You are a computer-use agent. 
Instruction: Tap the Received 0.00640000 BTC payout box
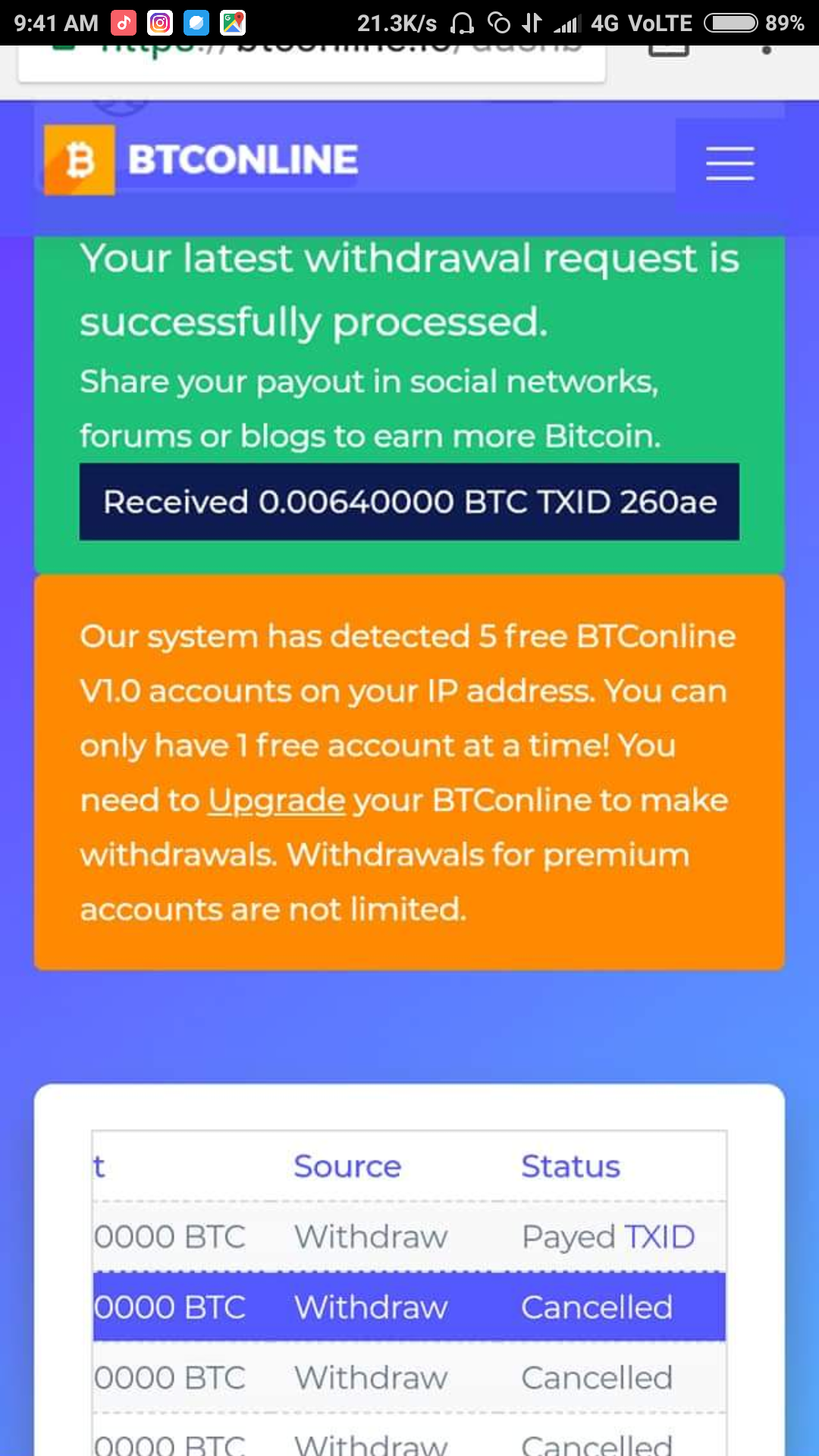click(x=409, y=502)
